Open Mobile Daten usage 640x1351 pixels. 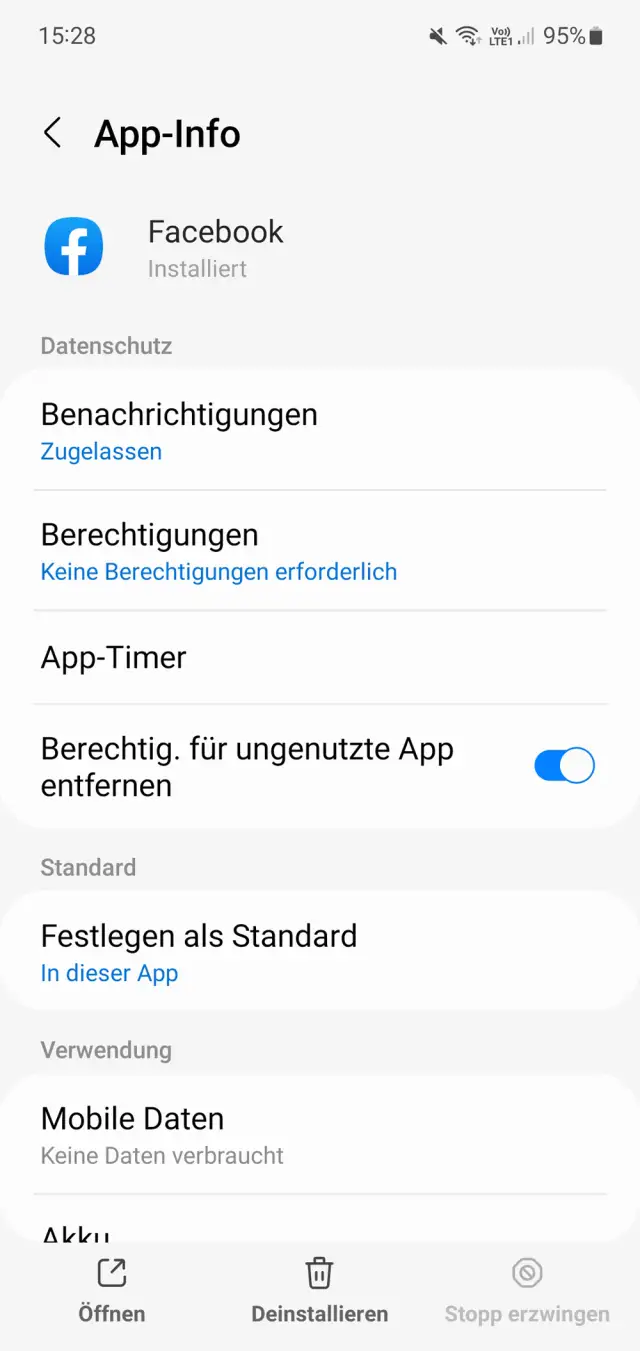320,1135
